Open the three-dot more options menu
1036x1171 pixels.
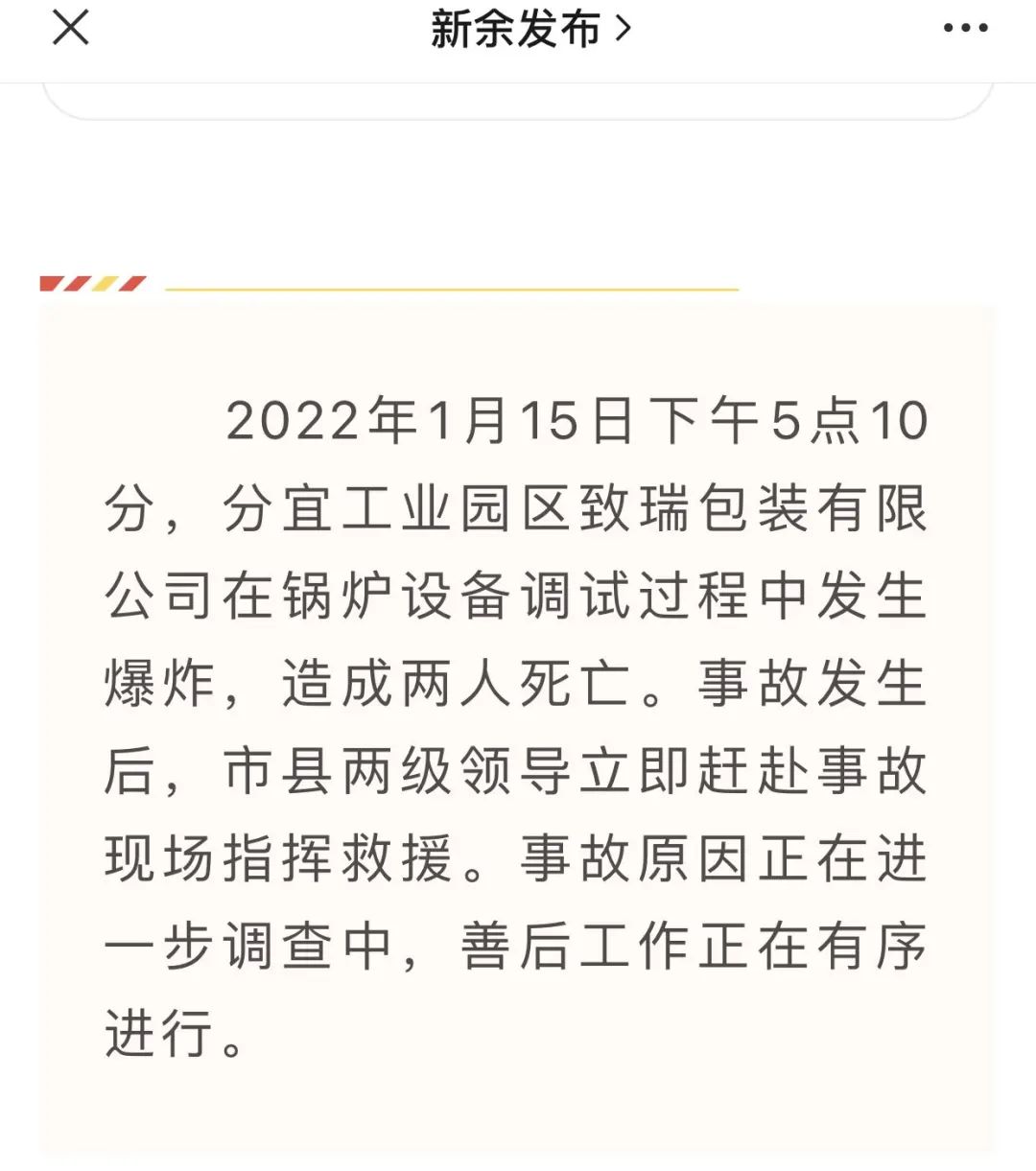pos(965,29)
